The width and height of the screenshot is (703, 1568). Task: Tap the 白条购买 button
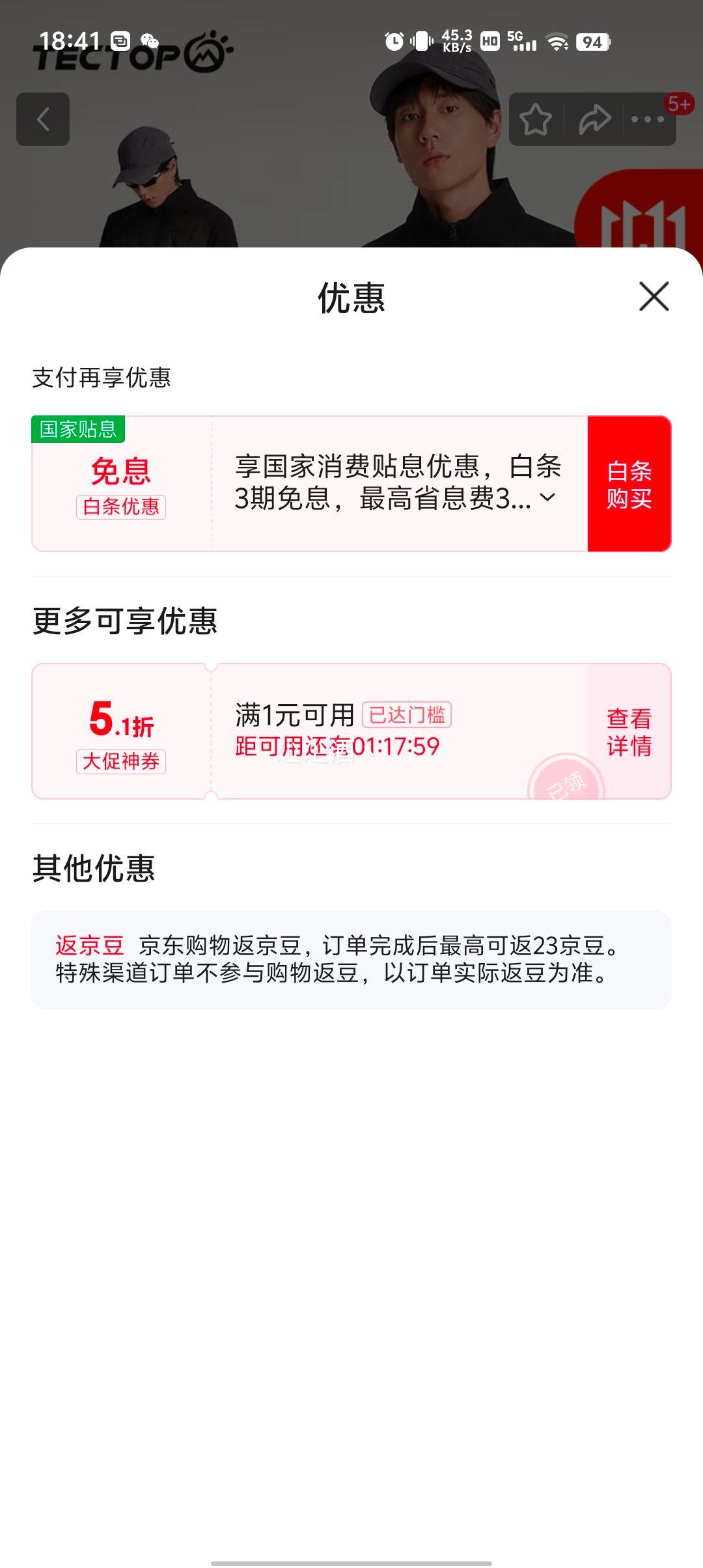tap(629, 484)
